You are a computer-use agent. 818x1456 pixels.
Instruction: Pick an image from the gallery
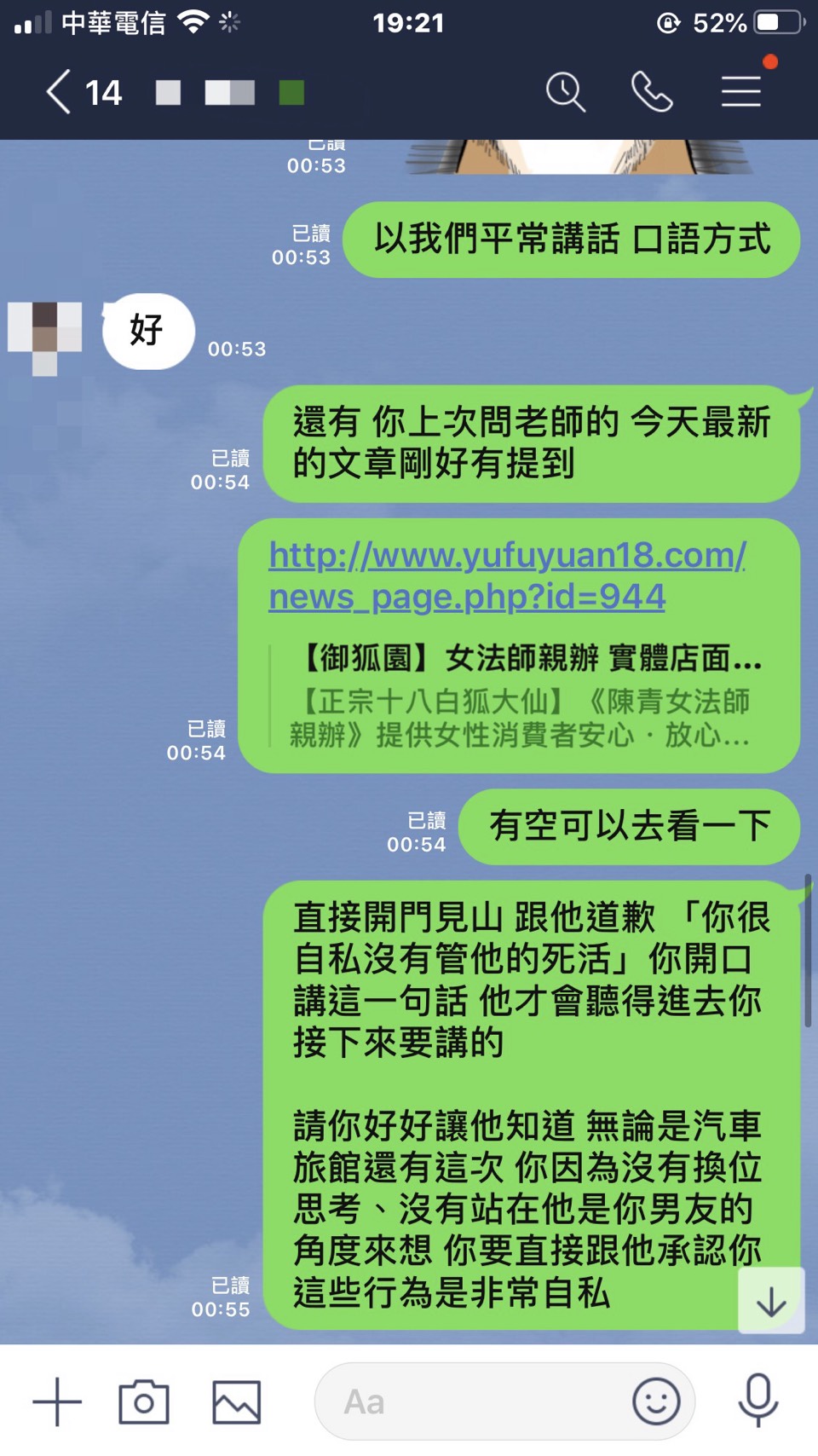tap(236, 1401)
